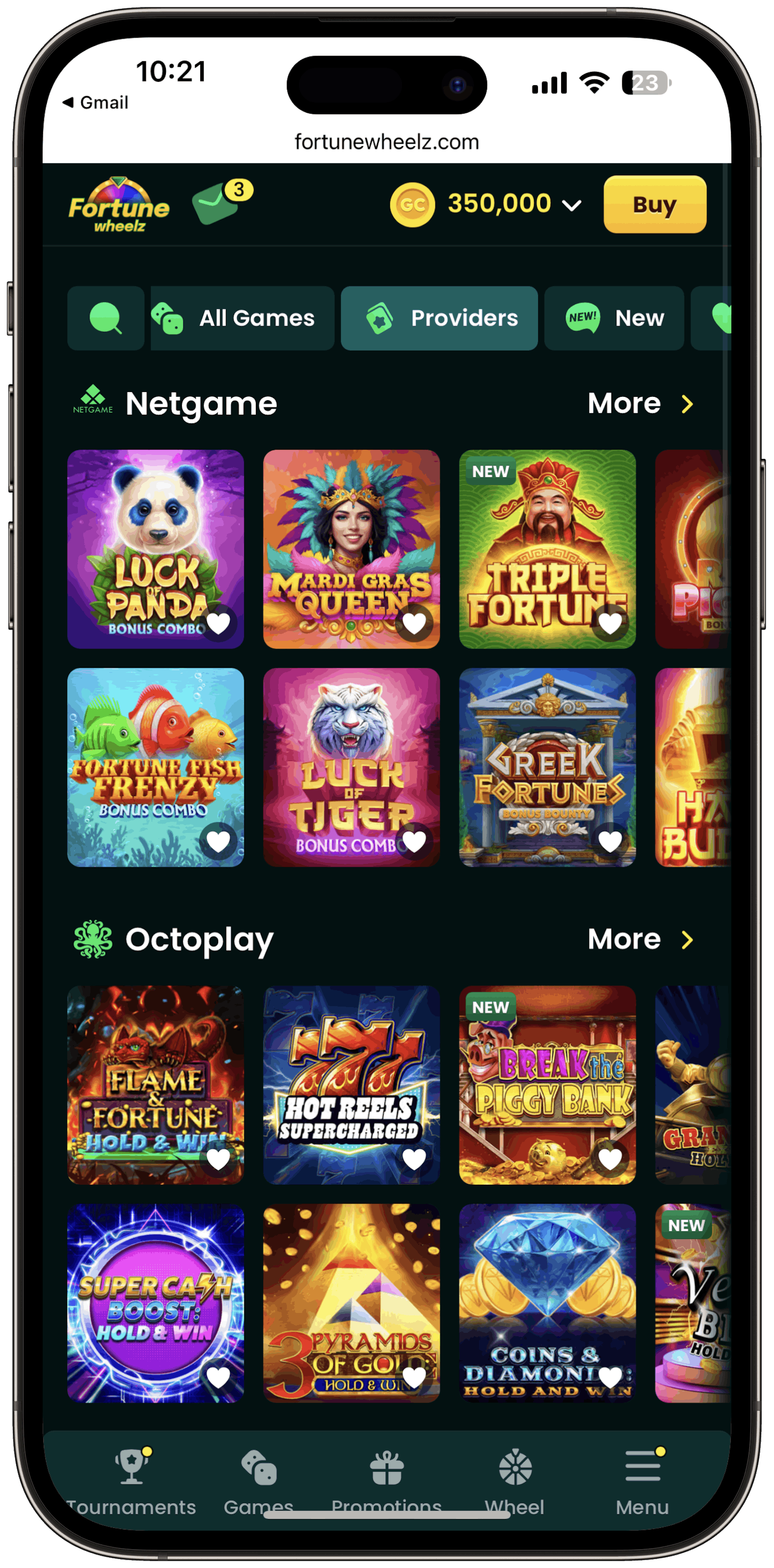Screen dimensions: 774x1568
Task: Select the All Games filter
Action: [242, 318]
